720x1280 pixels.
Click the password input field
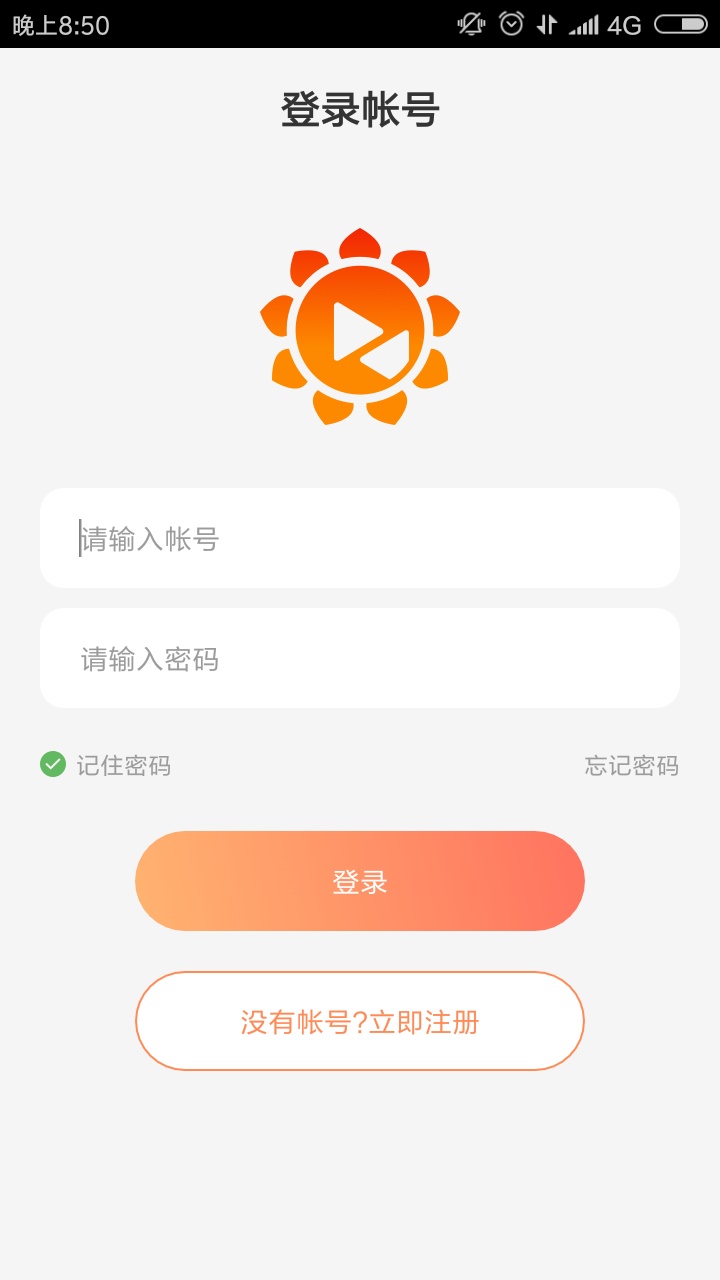tap(360, 658)
